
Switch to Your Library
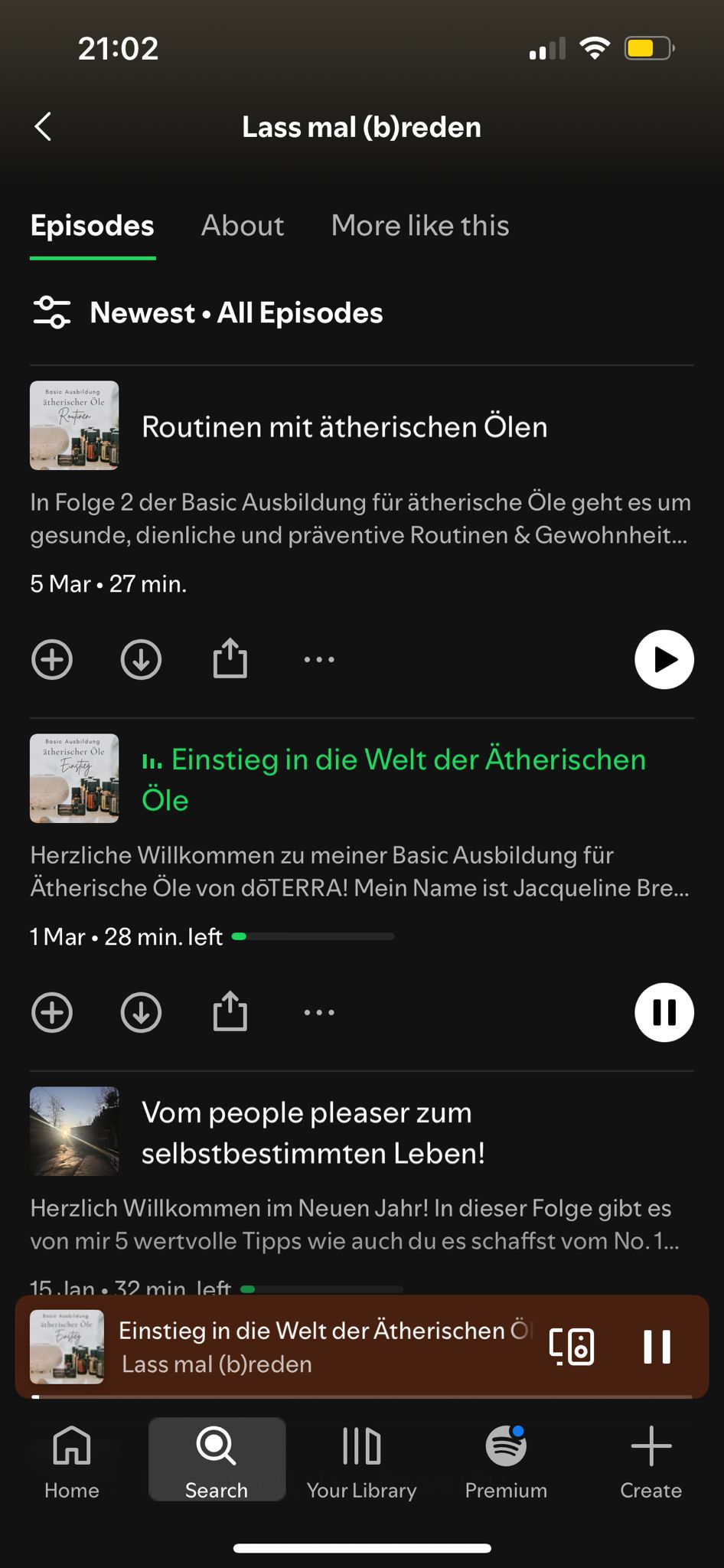pos(361,1461)
